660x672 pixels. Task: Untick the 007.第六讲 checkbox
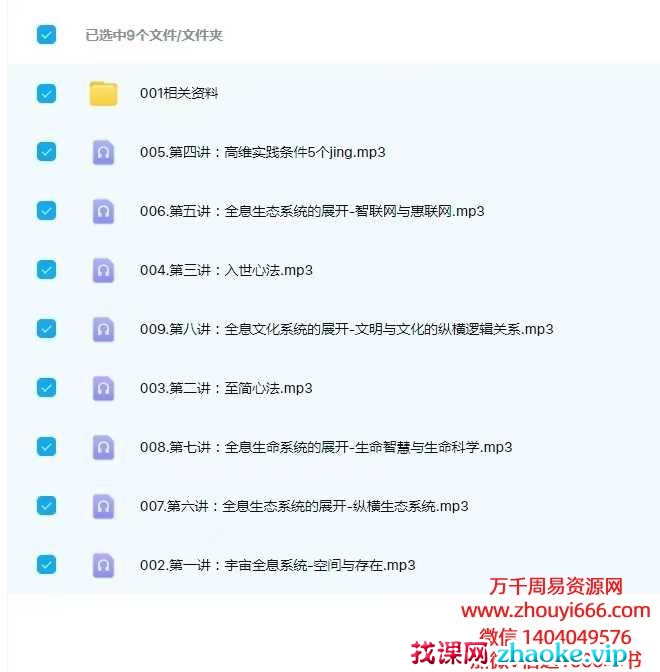pyautogui.click(x=46, y=506)
